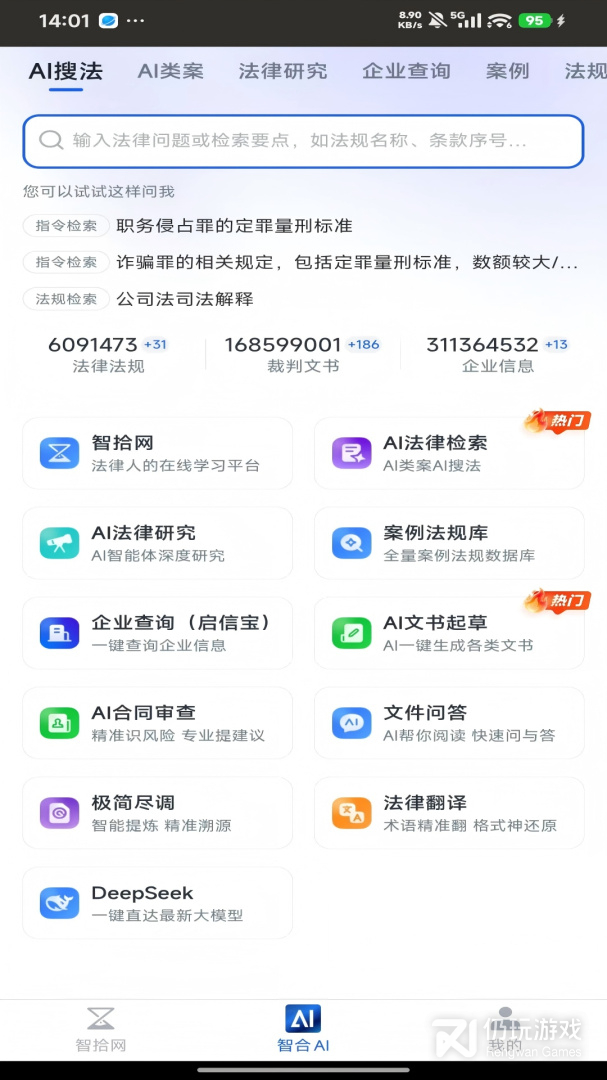
Task: Open the DeepSeek model card
Action: [157, 903]
